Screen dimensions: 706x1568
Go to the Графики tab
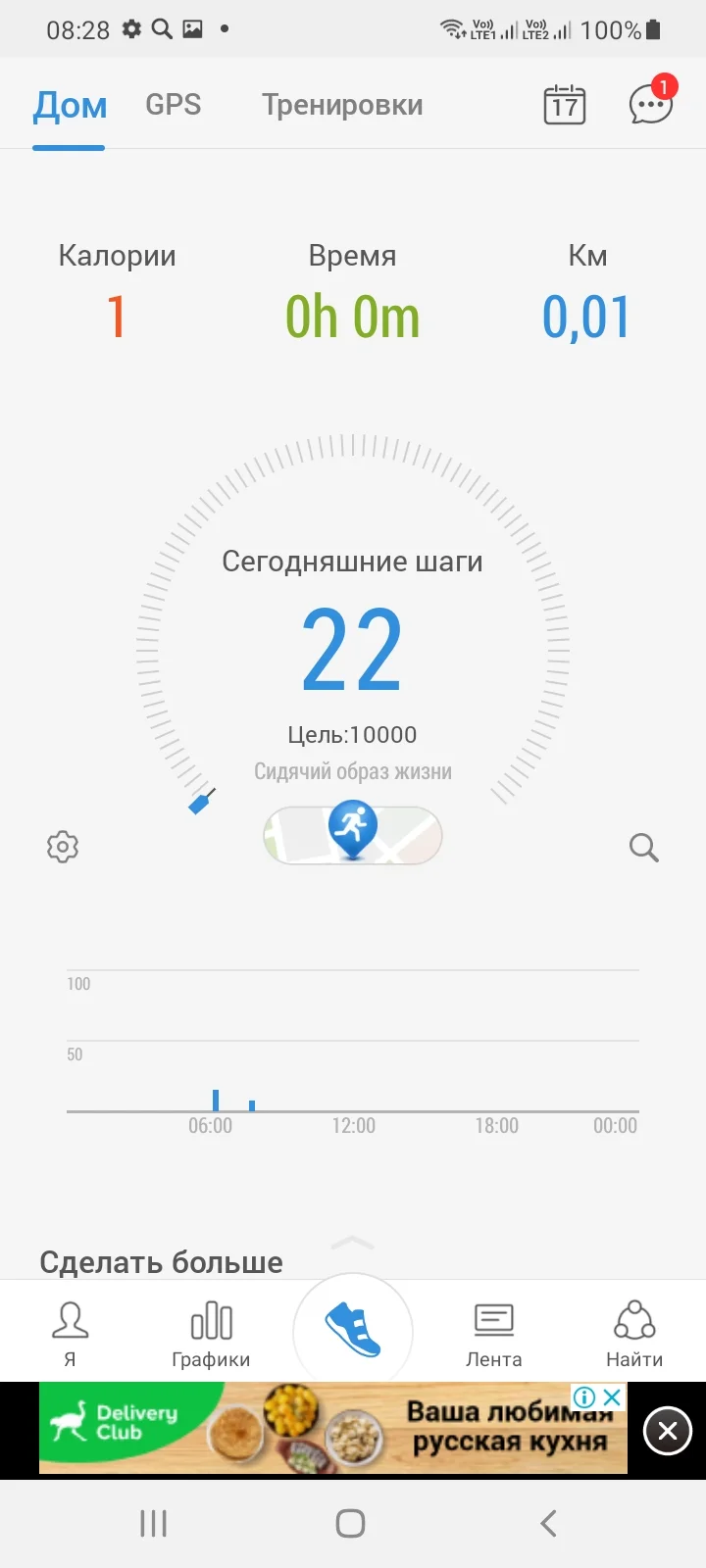pos(211,1333)
